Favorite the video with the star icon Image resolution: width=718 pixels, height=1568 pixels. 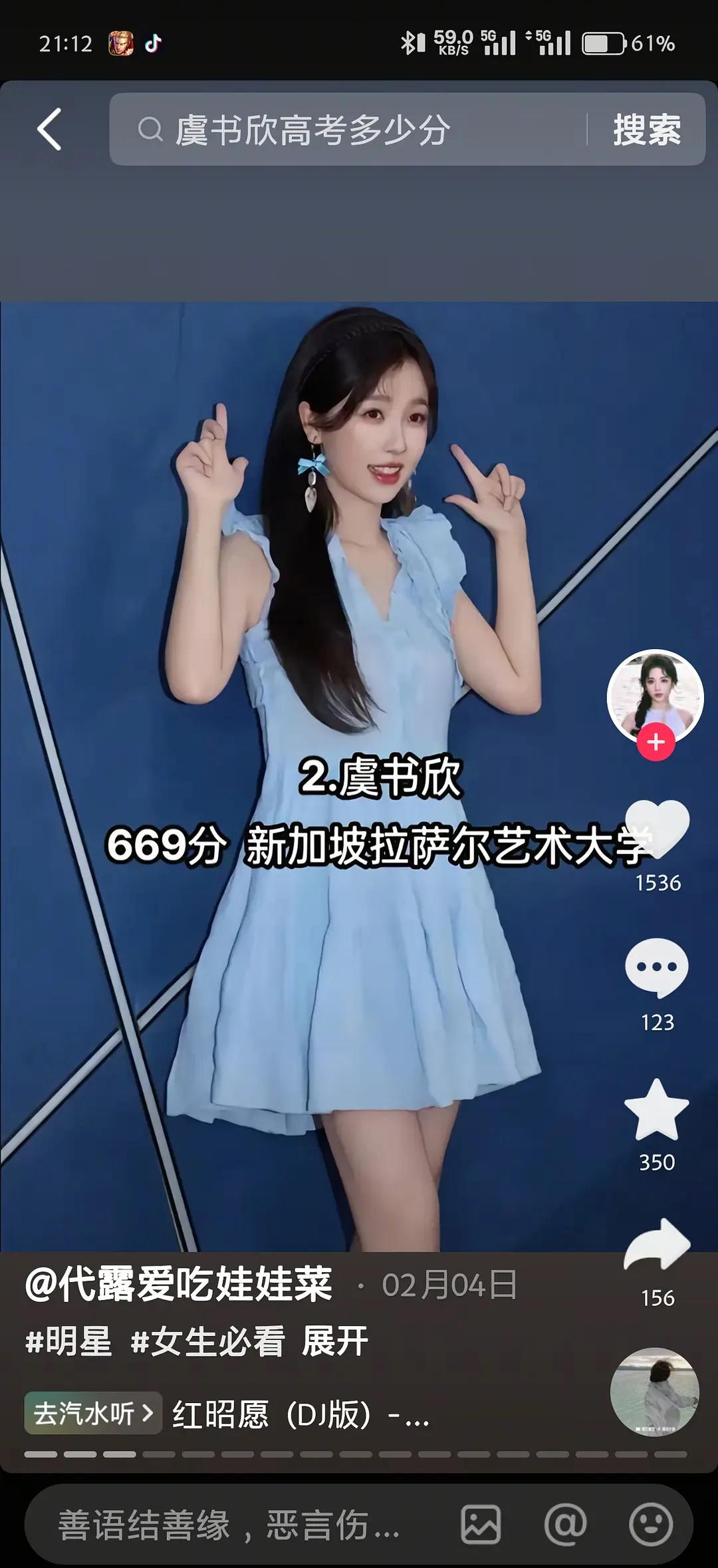[657, 1110]
